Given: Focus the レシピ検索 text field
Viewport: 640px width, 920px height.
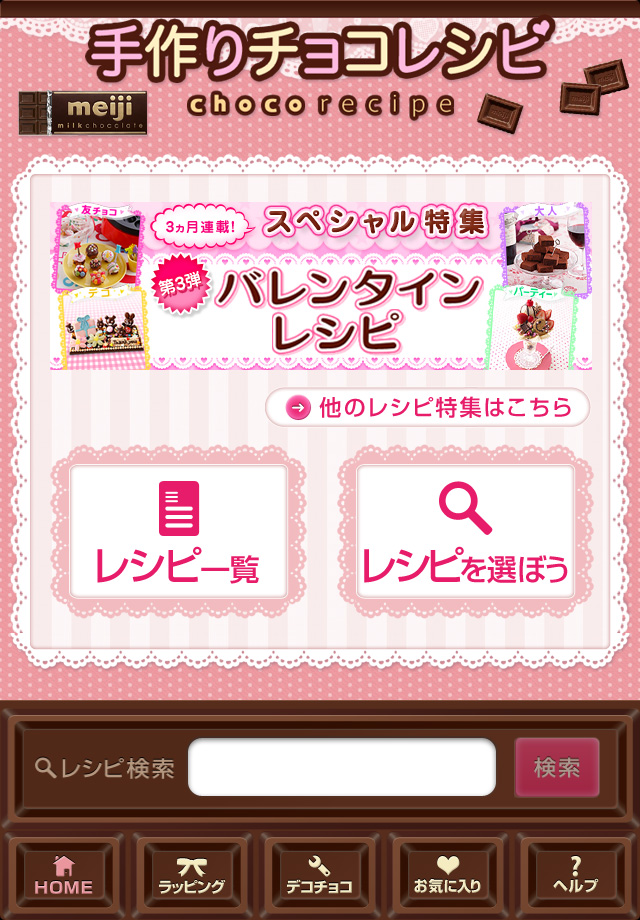Looking at the screenshot, I should point(342,767).
